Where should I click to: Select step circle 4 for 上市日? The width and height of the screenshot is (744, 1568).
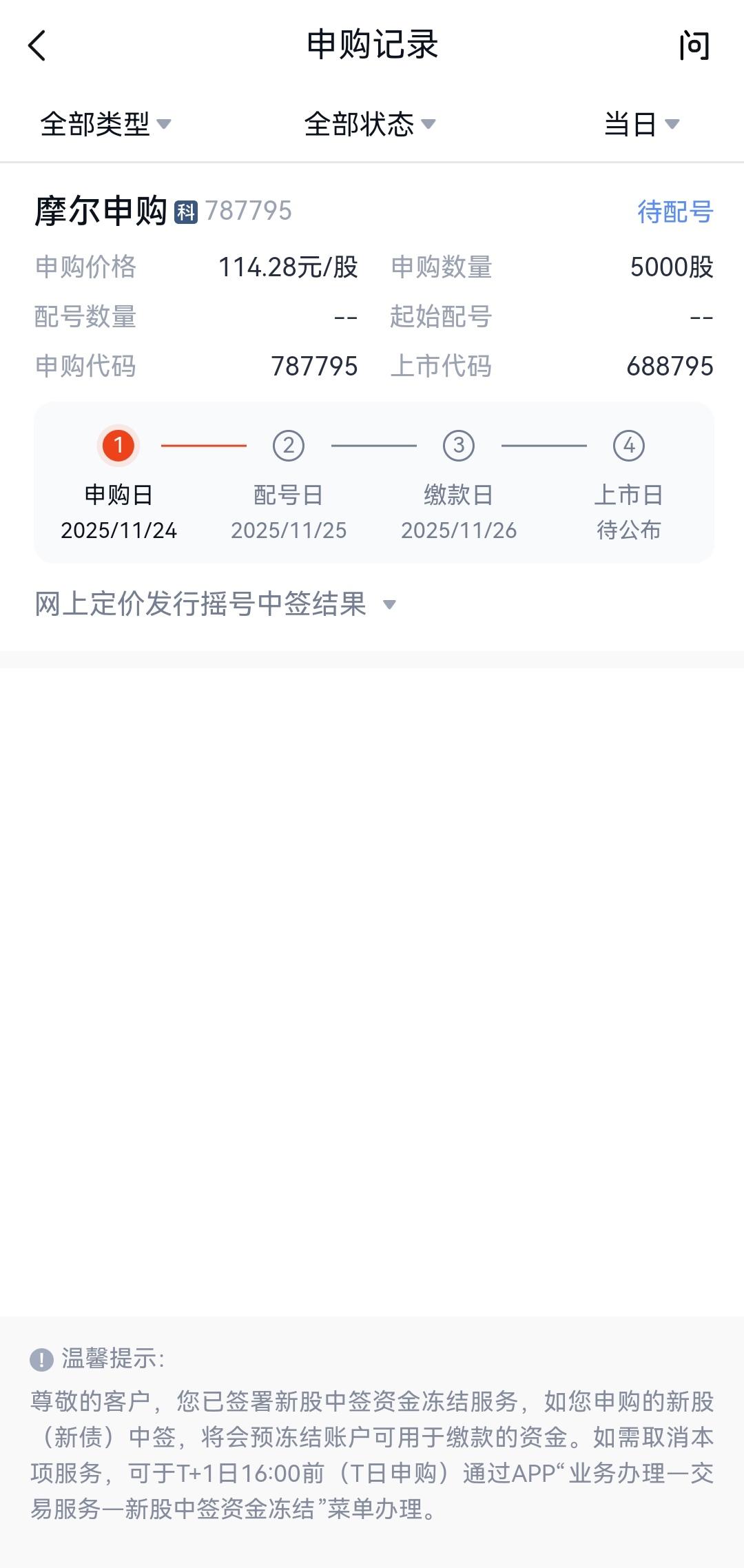[628, 446]
